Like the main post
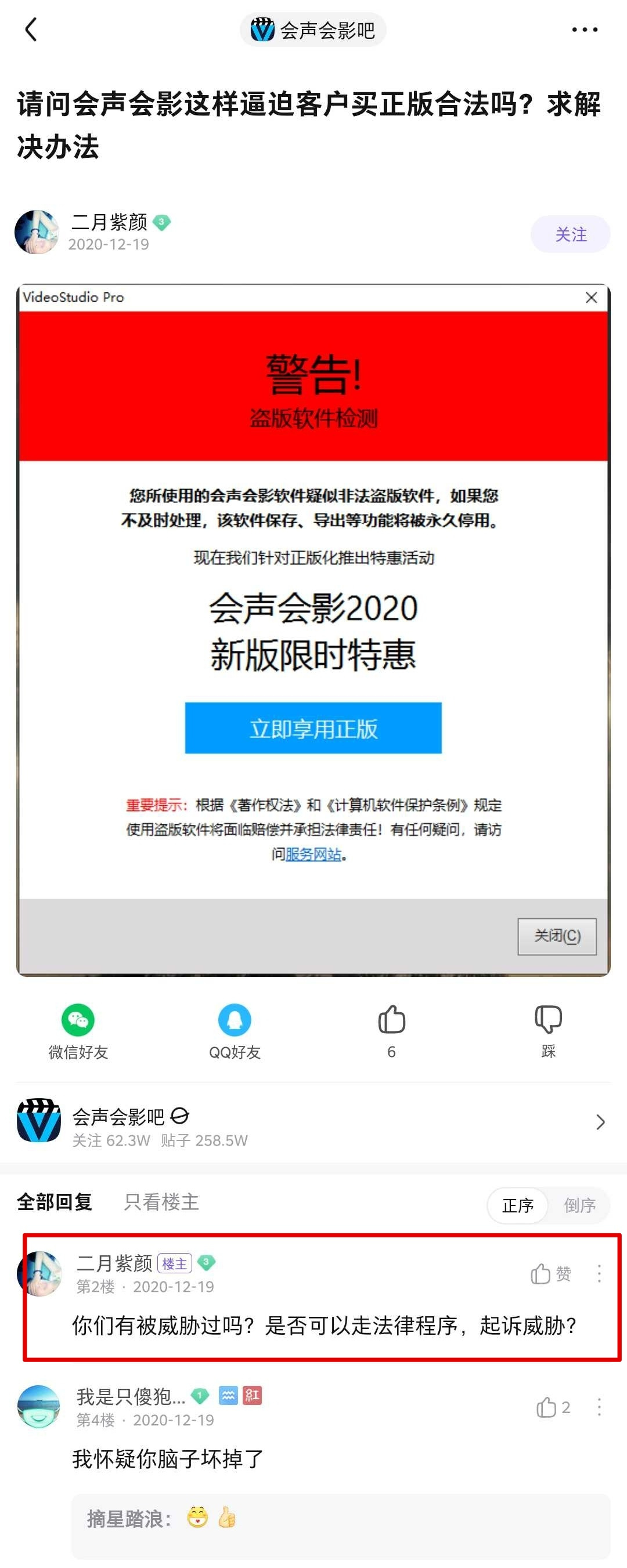 tap(391, 1030)
